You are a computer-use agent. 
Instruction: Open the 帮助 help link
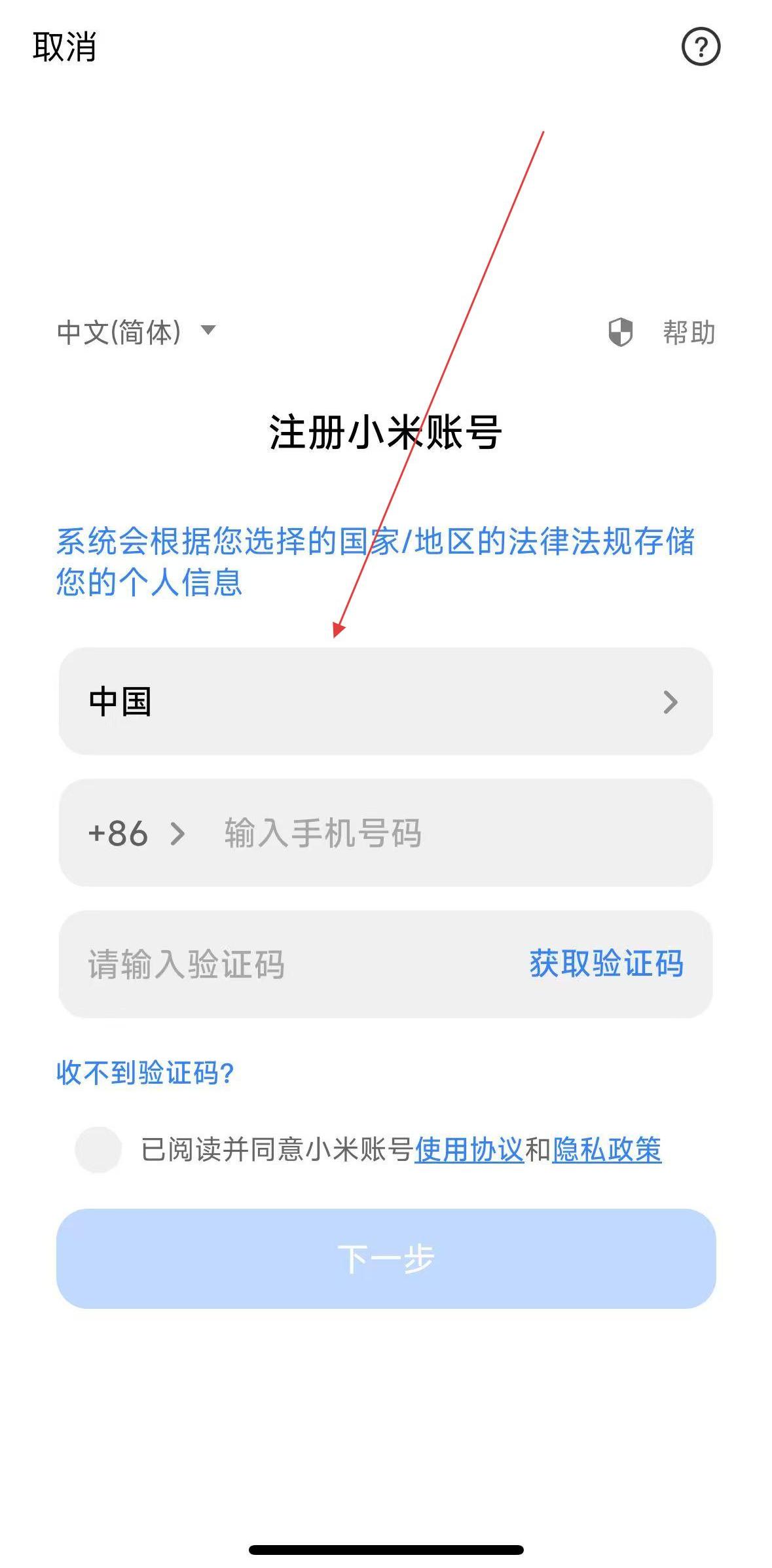pos(688,332)
